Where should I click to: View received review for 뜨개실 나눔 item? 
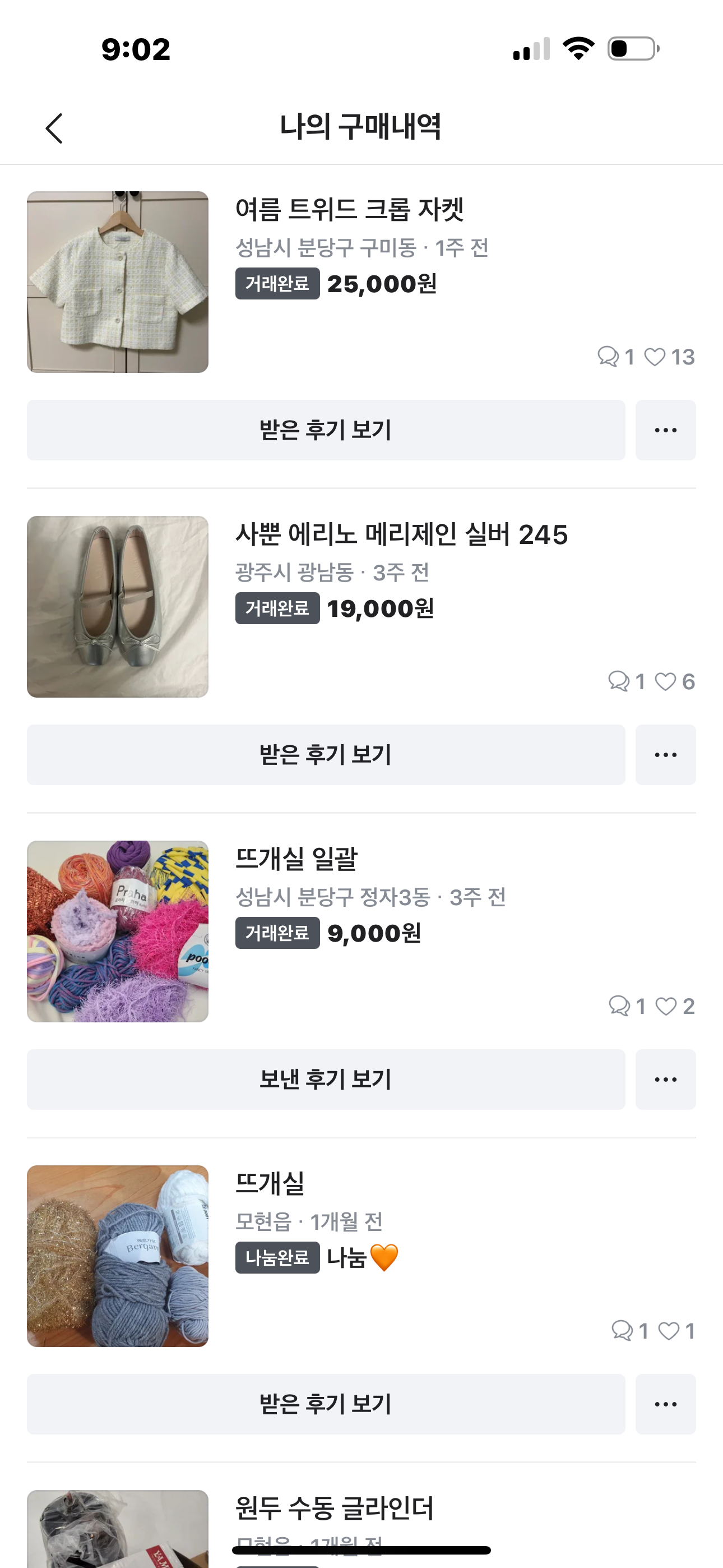point(326,1404)
